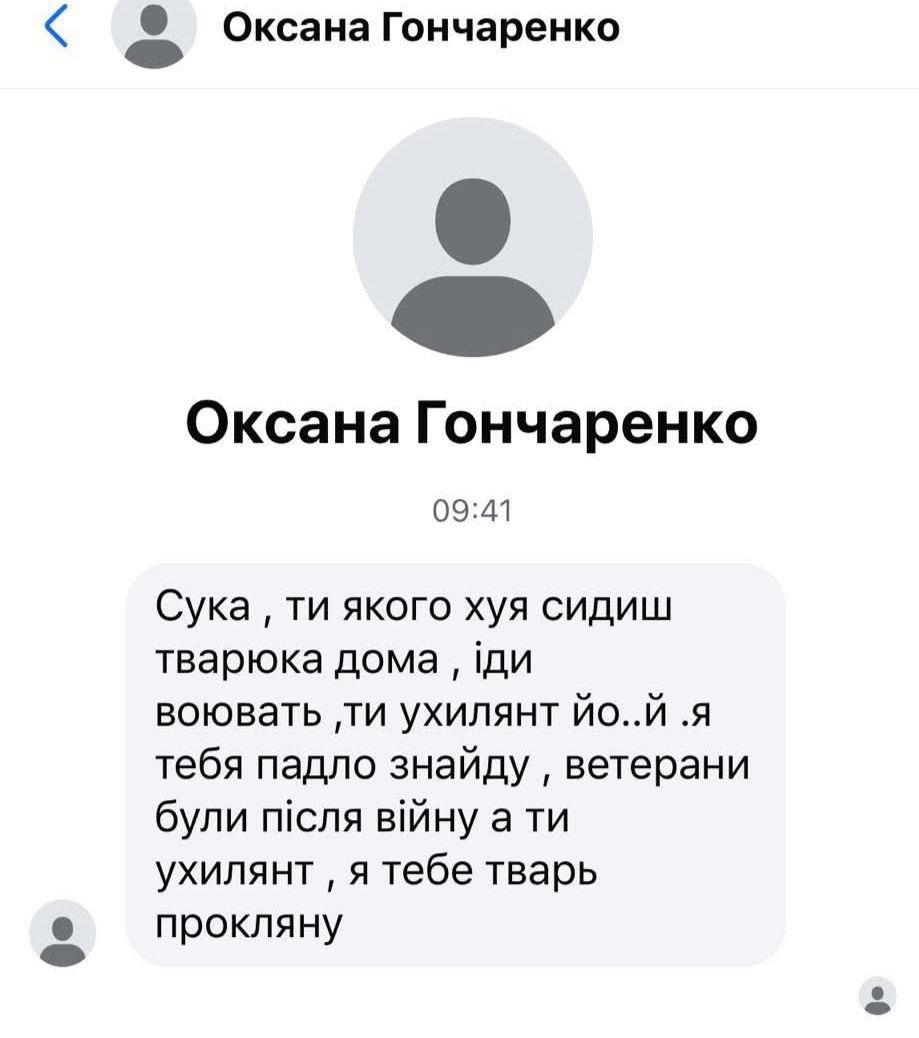Tap the sender avatar beside the message

63,933
